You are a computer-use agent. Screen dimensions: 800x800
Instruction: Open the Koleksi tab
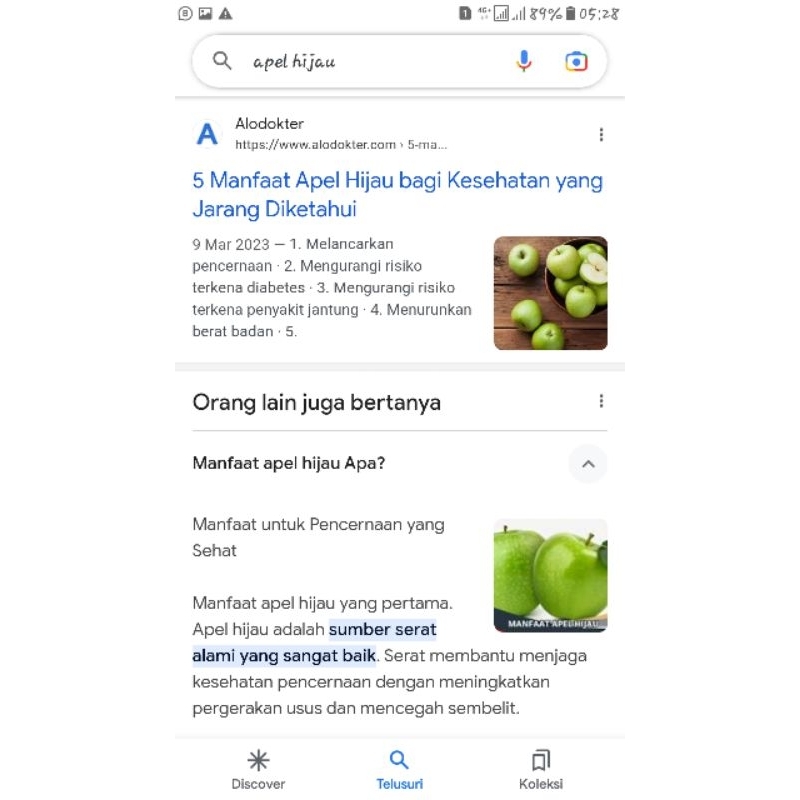pos(541,770)
